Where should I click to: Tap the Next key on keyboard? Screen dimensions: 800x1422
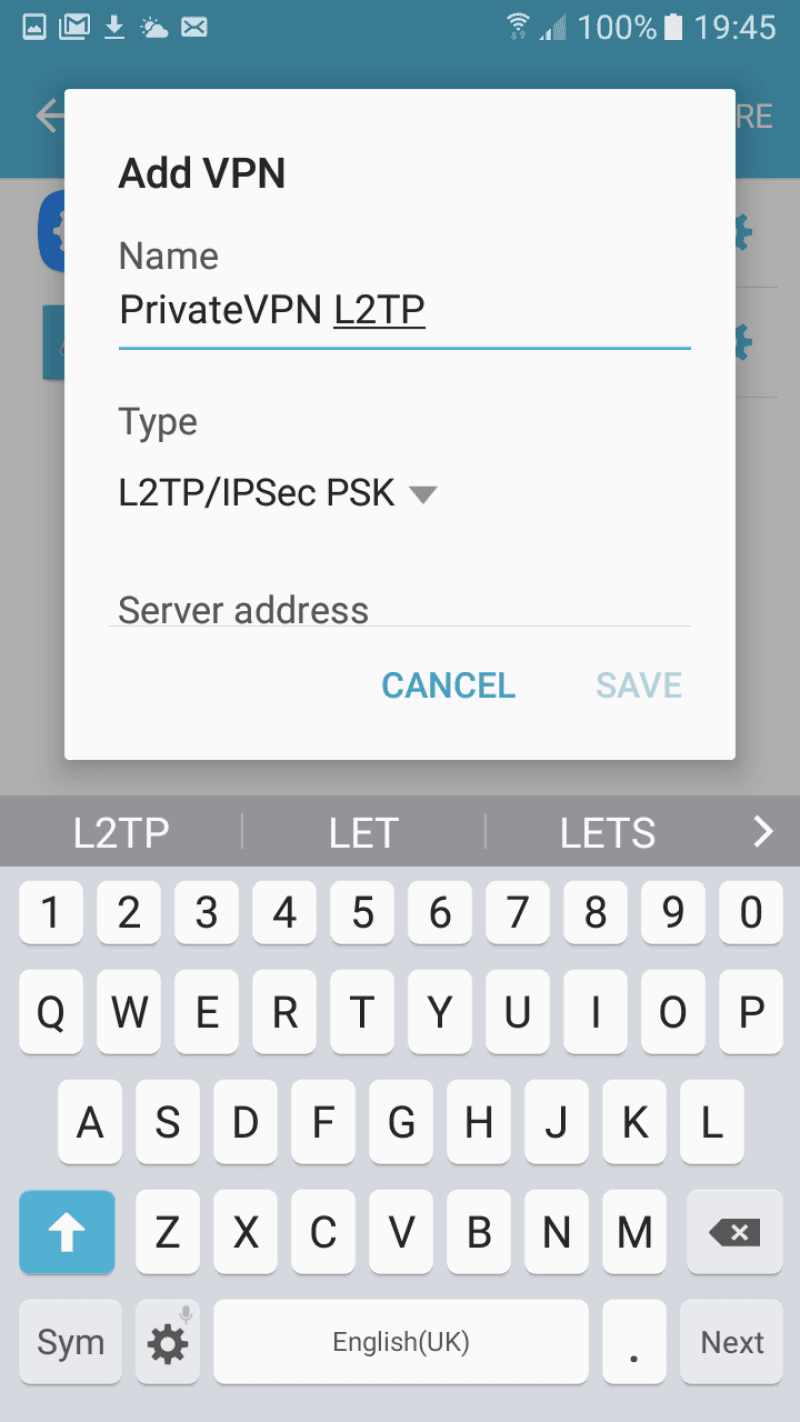point(732,1342)
